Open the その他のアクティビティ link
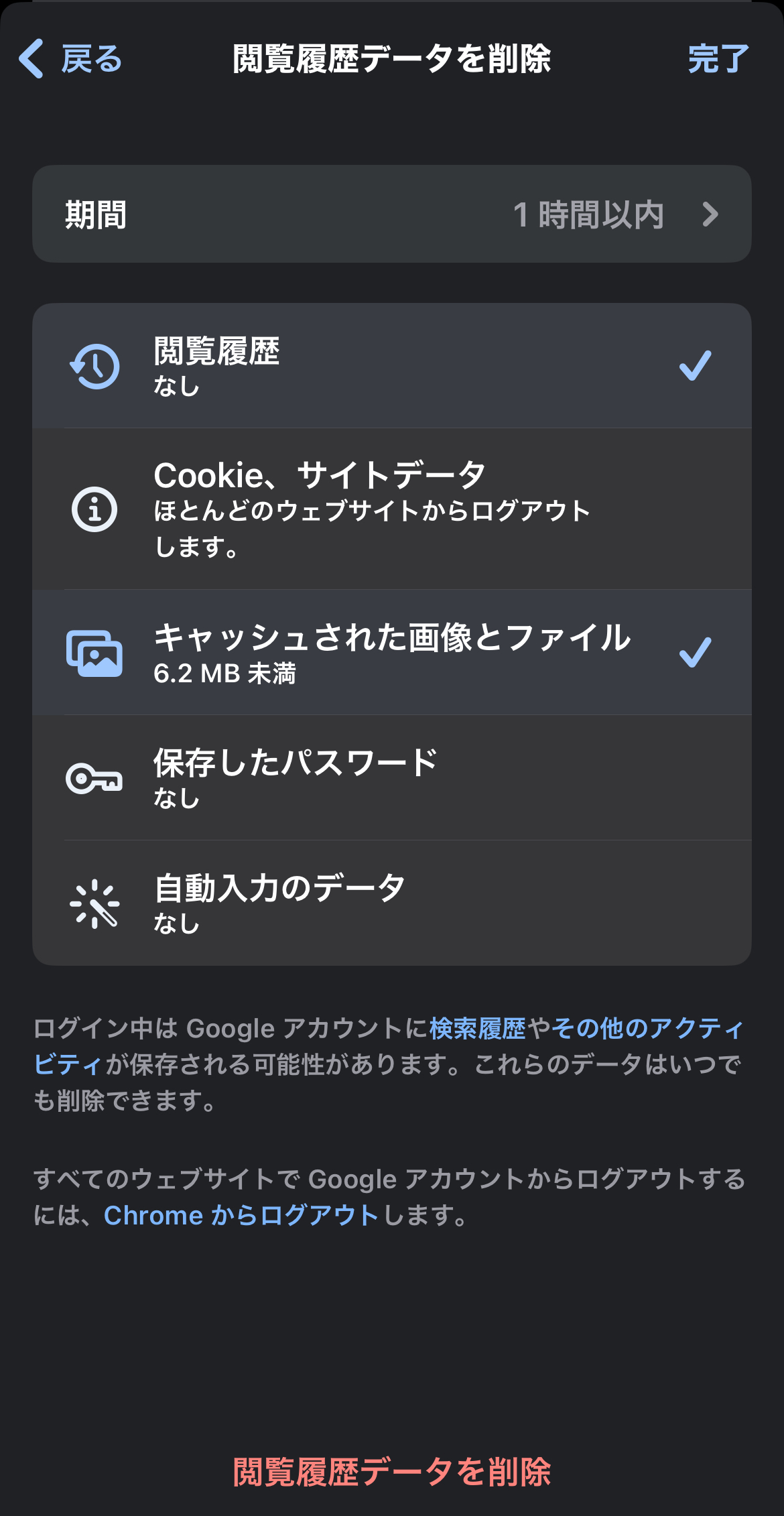The image size is (784, 1516). 647,1028
